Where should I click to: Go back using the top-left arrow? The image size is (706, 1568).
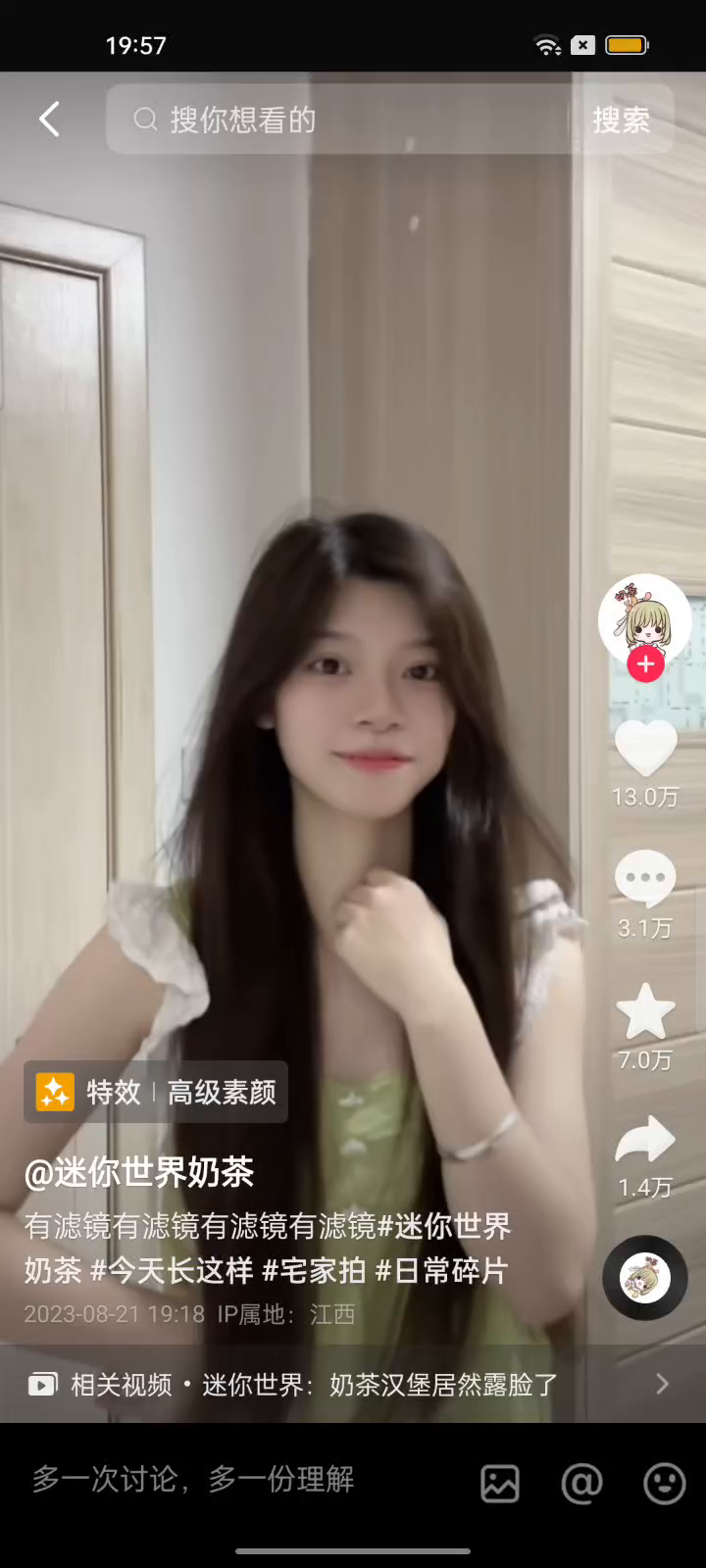click(x=49, y=120)
